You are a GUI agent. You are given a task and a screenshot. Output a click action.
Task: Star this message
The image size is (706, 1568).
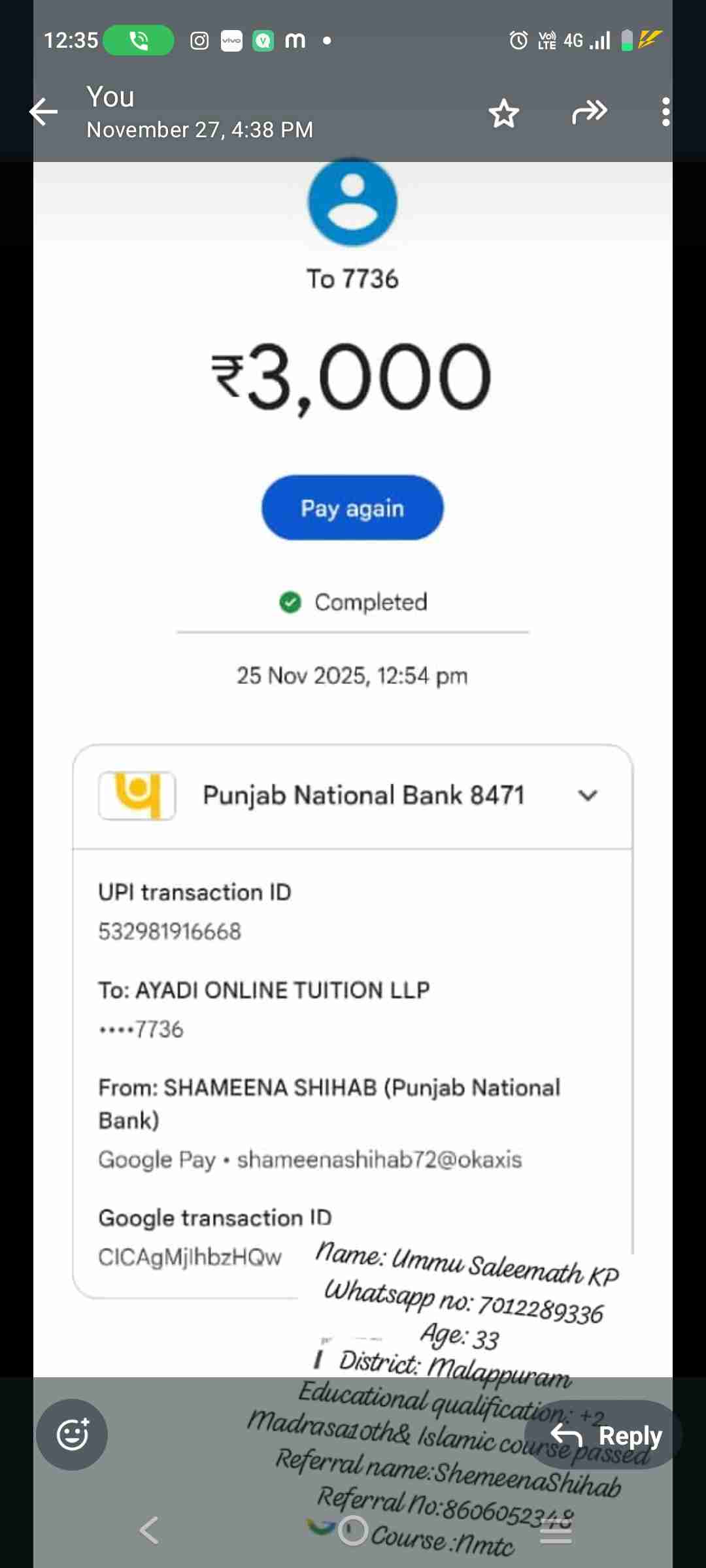(x=504, y=113)
